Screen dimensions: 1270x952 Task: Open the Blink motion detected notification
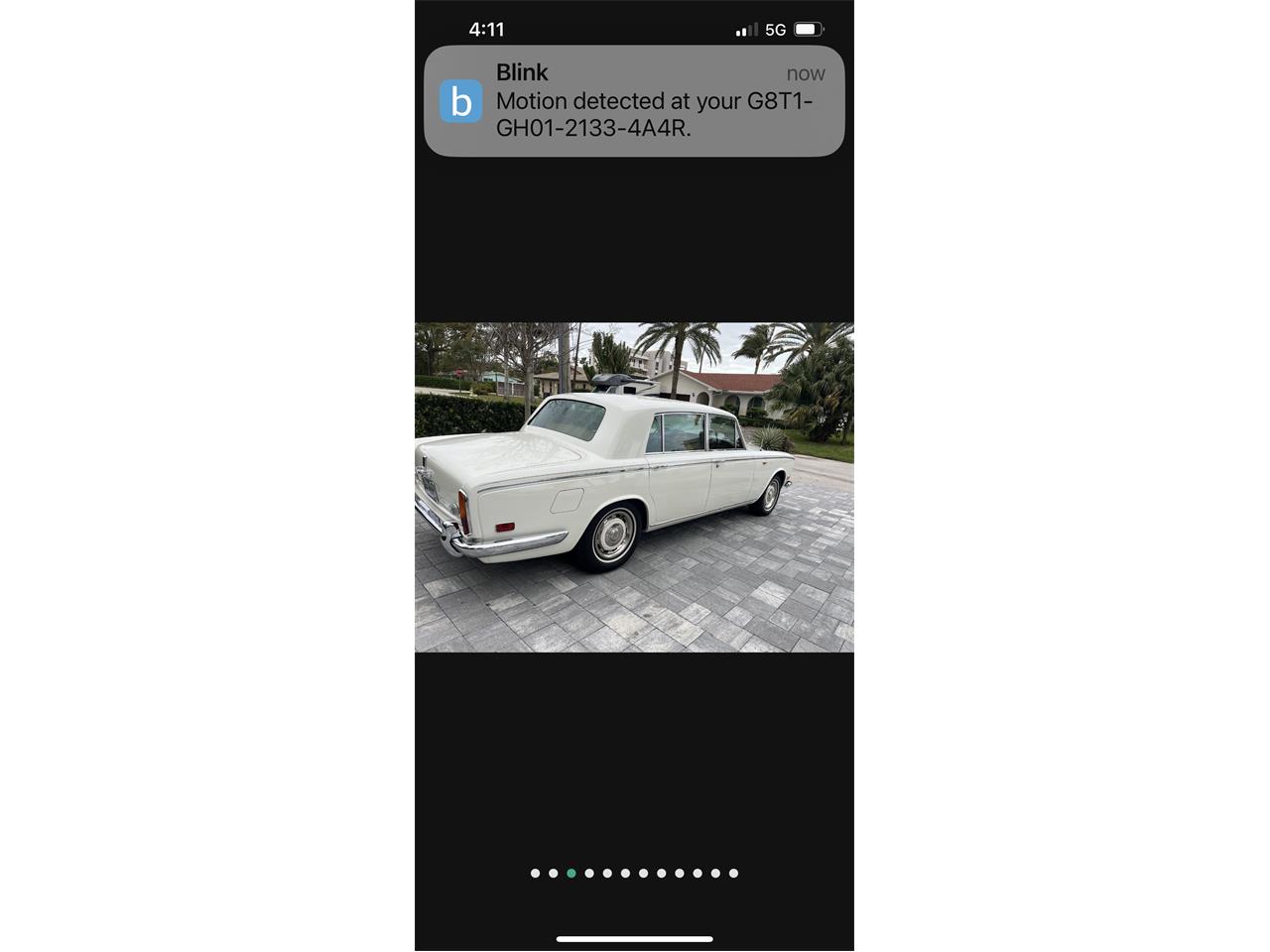[634, 101]
